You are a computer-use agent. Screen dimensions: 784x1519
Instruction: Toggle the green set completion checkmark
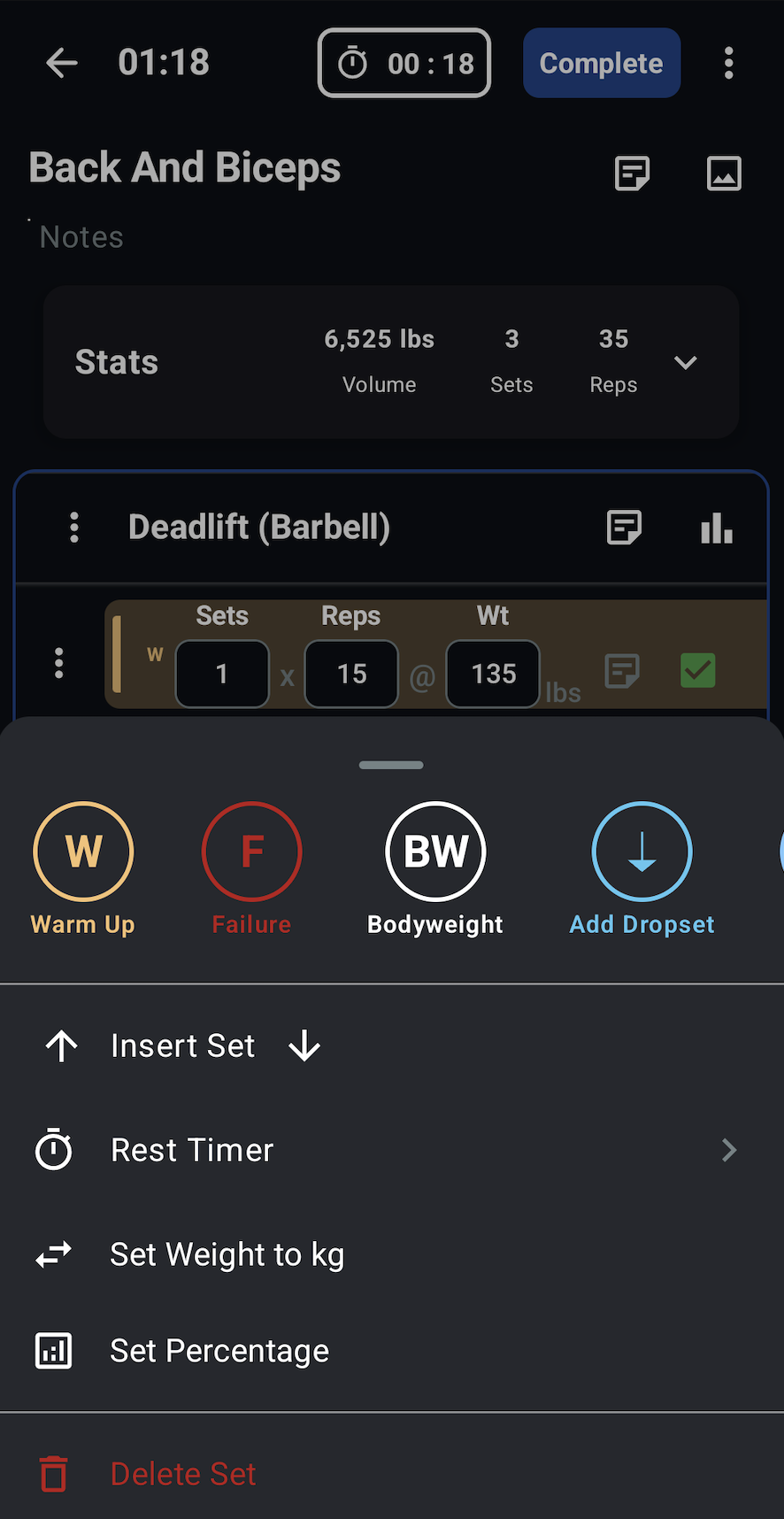click(x=697, y=671)
